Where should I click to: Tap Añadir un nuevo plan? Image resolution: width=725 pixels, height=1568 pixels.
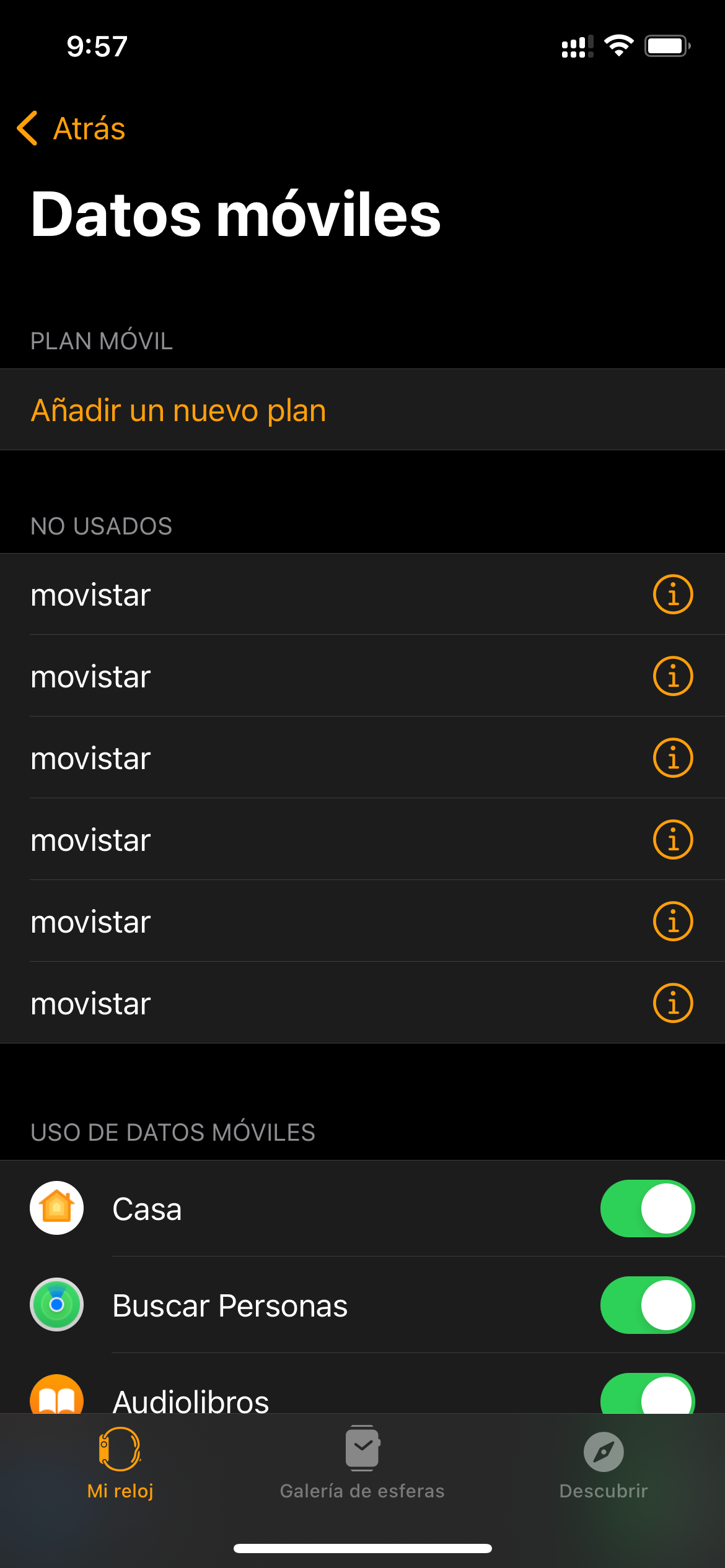click(x=178, y=410)
